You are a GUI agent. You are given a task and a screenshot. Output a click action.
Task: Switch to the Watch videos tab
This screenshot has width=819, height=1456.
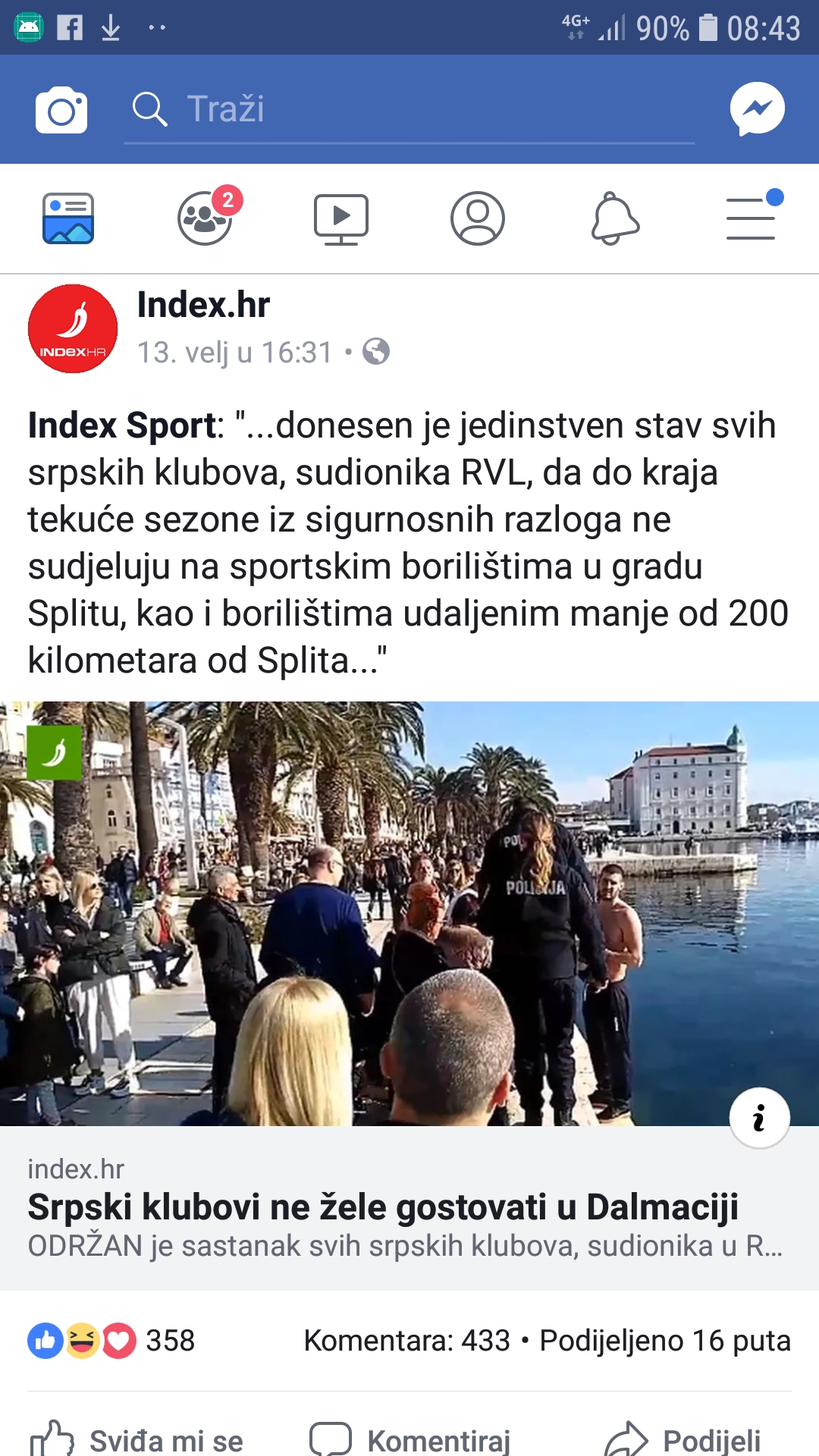pos(341,218)
